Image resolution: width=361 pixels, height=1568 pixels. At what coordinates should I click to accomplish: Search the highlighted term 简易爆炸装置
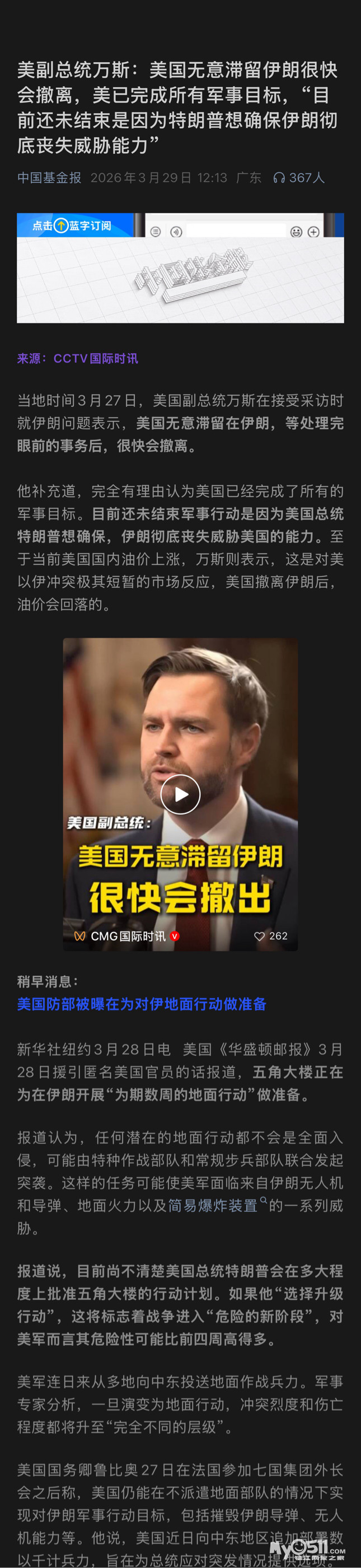(213, 1205)
